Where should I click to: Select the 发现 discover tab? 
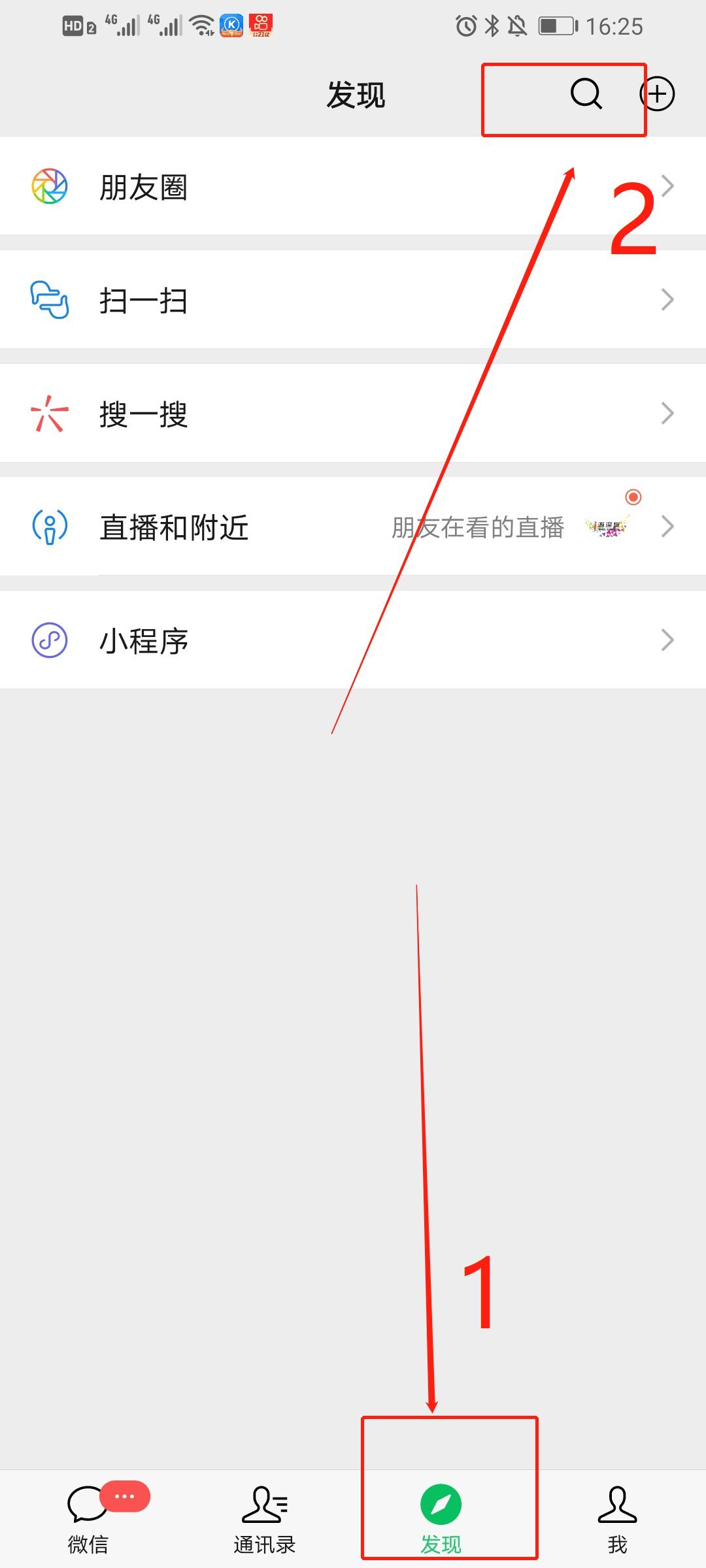point(441,1519)
